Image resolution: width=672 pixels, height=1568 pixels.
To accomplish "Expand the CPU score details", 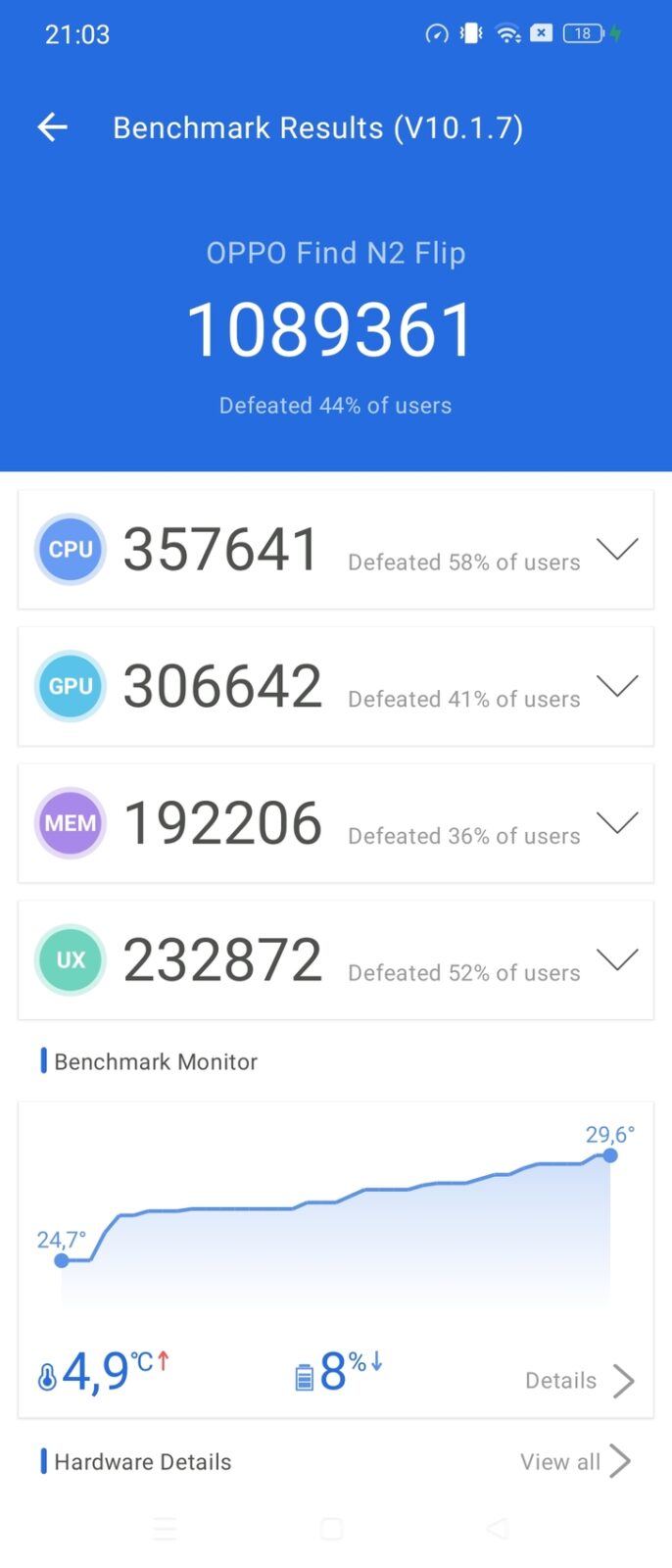I will pyautogui.click(x=617, y=549).
